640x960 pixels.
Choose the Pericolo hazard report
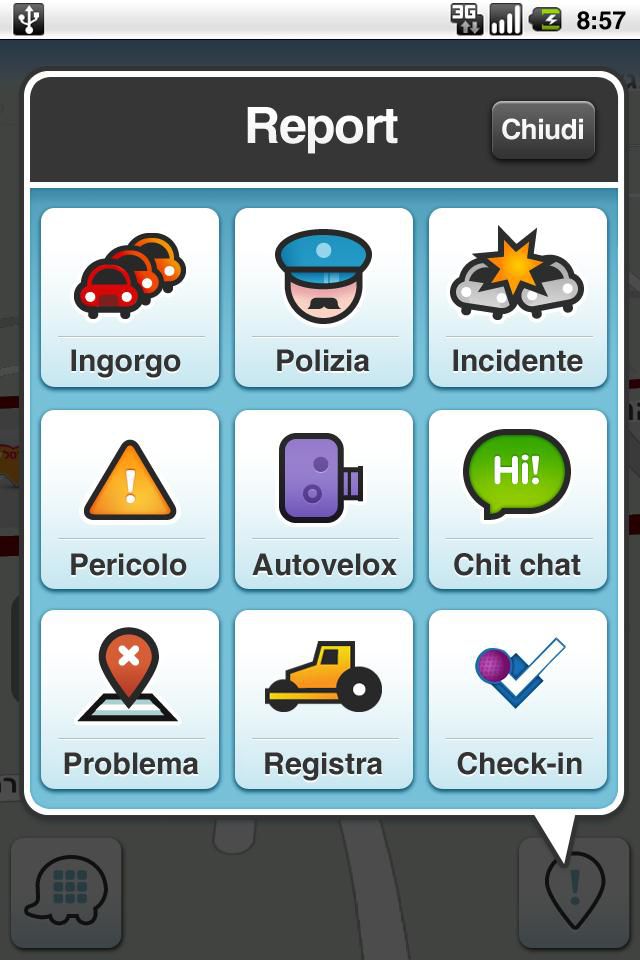pyautogui.click(x=130, y=499)
